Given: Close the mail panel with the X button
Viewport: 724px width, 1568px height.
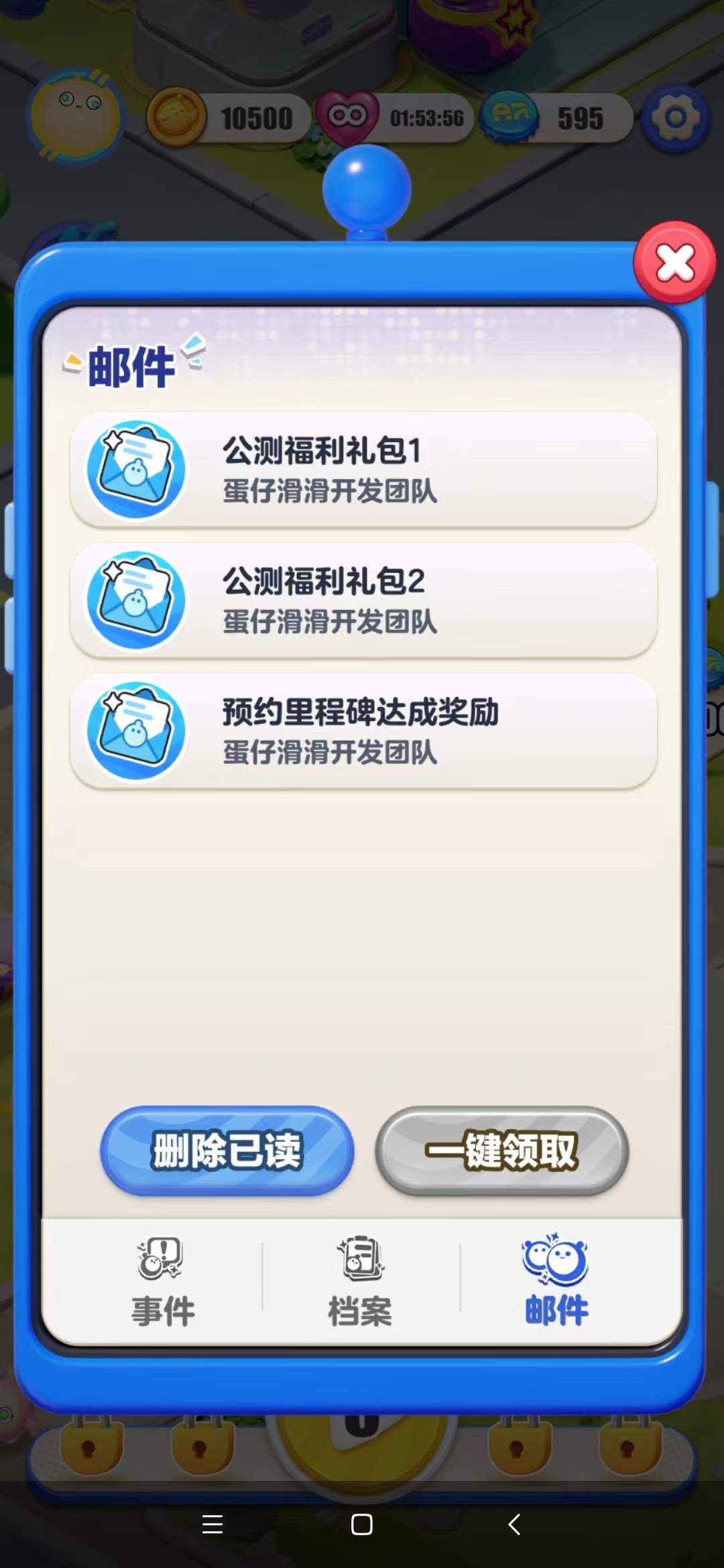Looking at the screenshot, I should point(674,262).
